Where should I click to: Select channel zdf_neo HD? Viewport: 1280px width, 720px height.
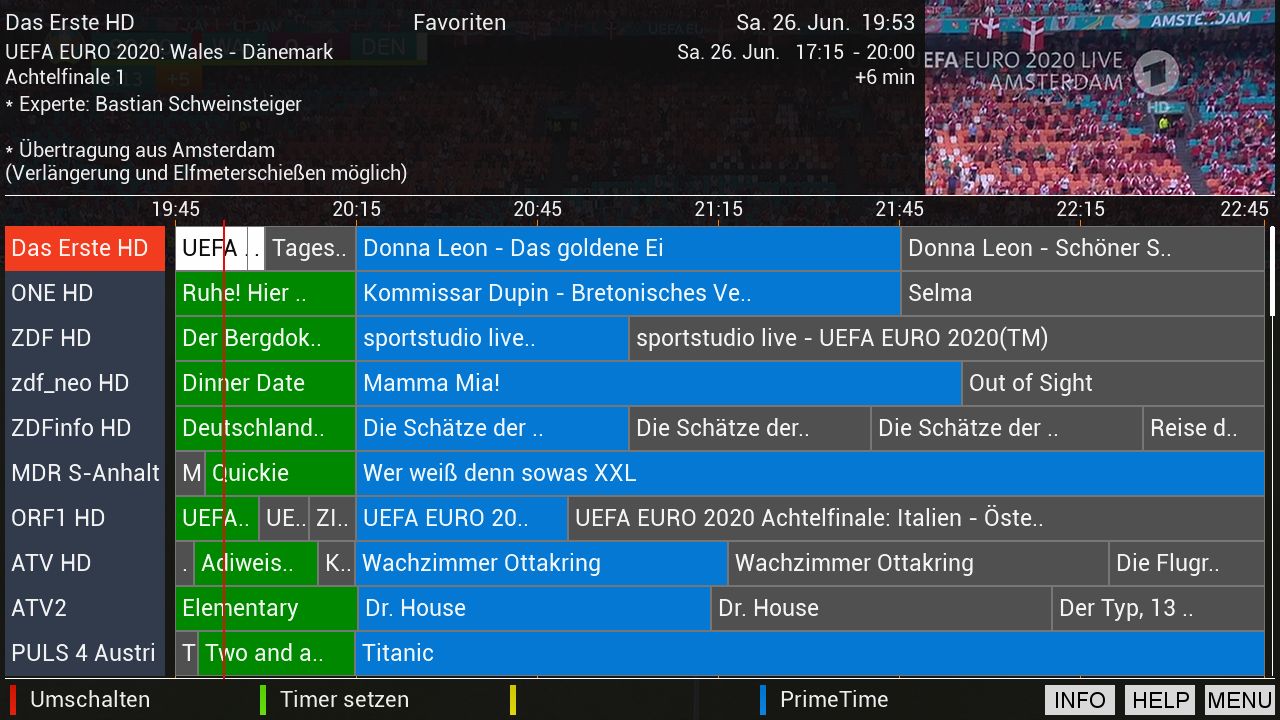pyautogui.click(x=85, y=383)
